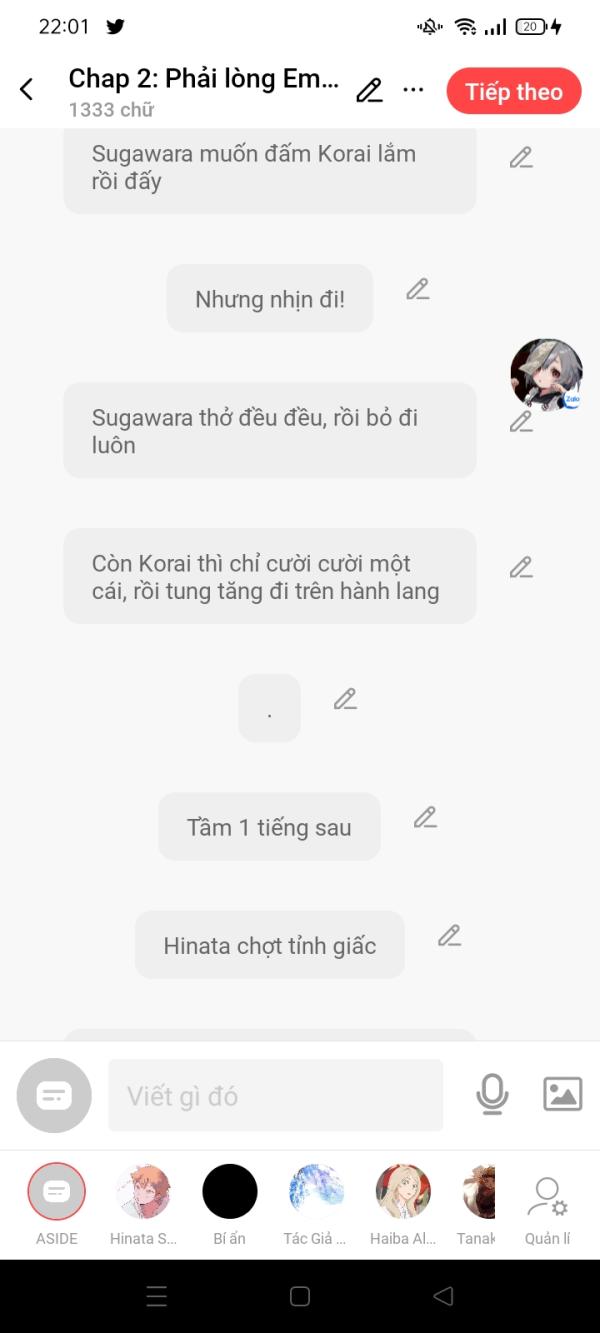Image resolution: width=600 pixels, height=1333 pixels.
Task: Select the ASIDE narrator option
Action: (57, 1192)
